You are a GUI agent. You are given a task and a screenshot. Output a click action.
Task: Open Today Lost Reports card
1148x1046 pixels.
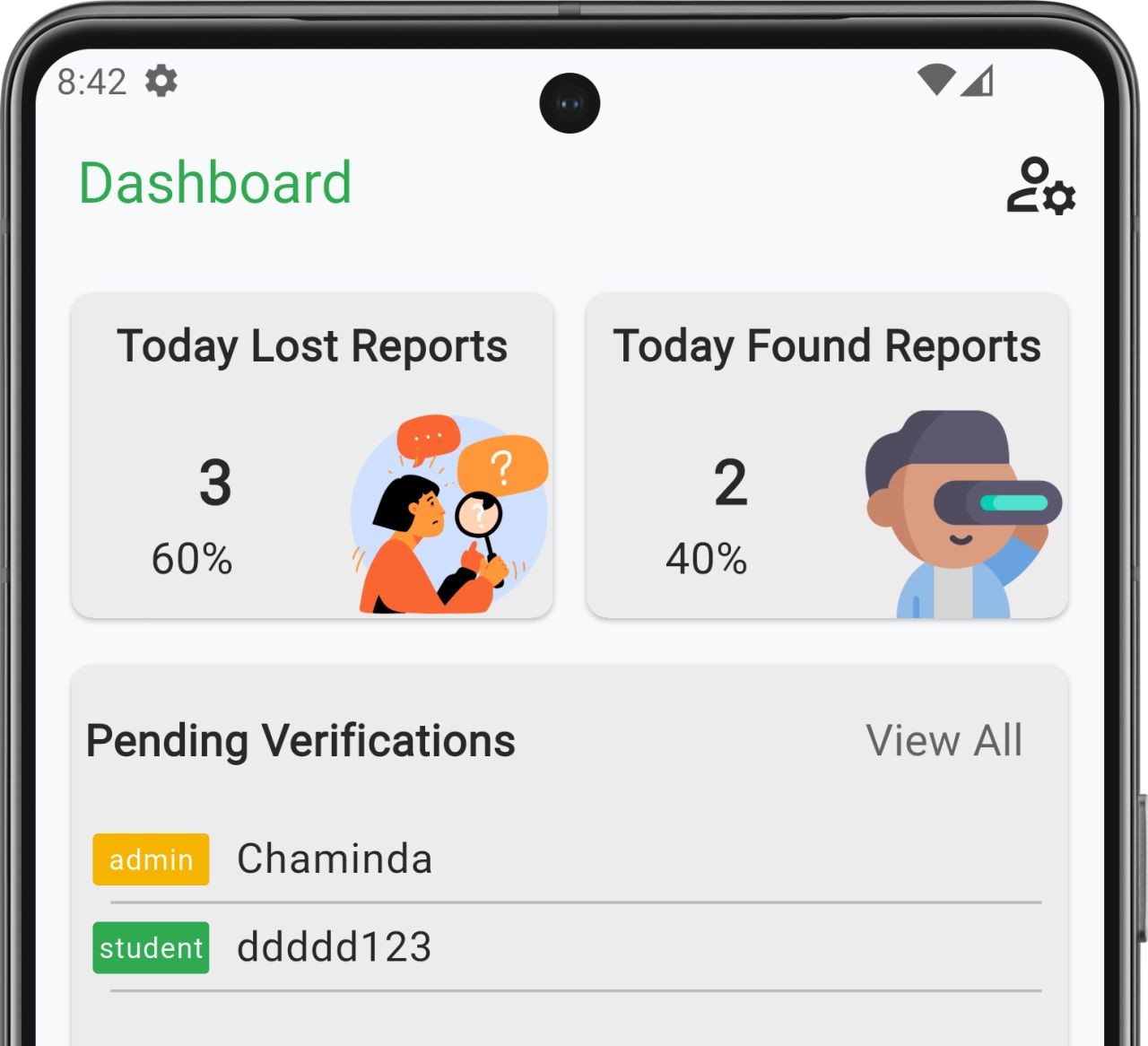click(x=312, y=456)
